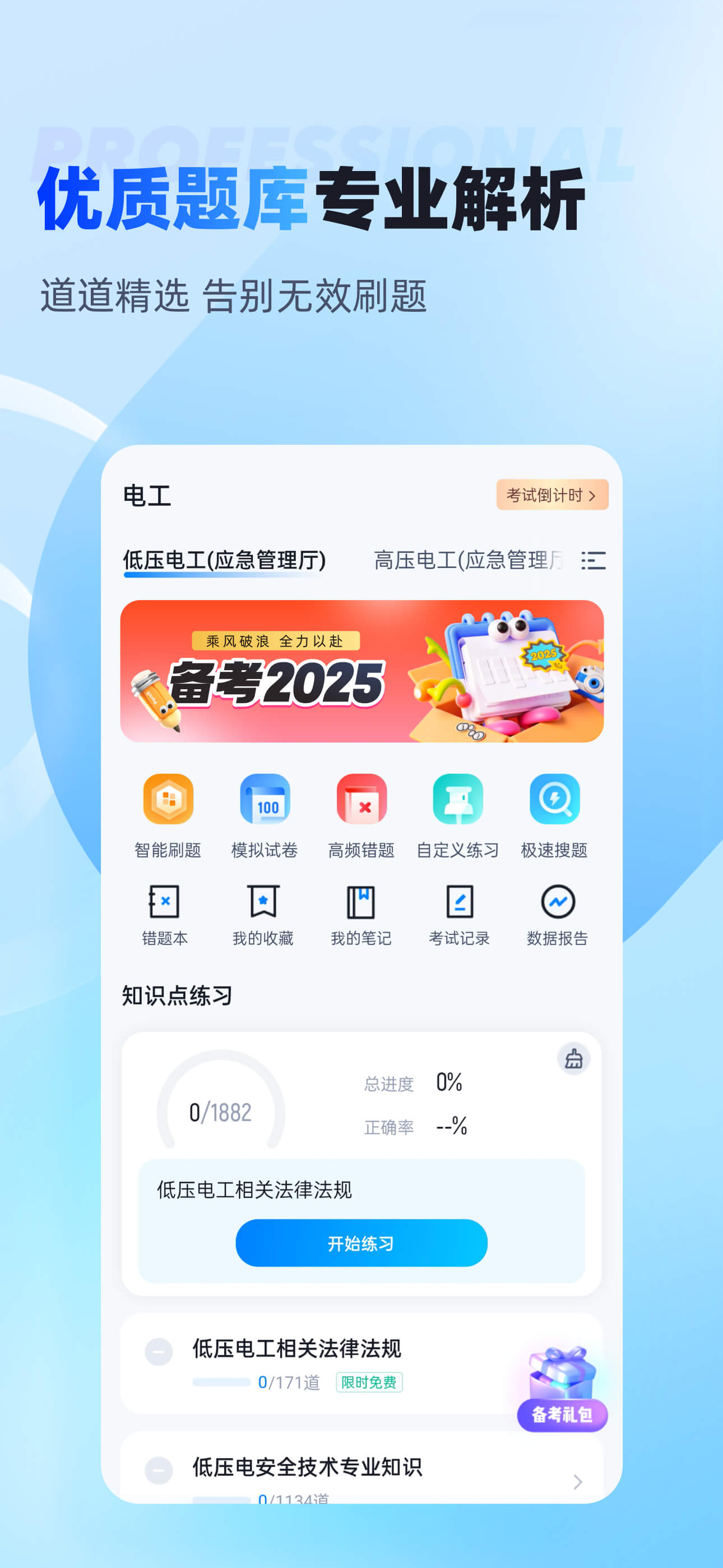
Task: Open the subject list via the menu icon
Action: [592, 561]
